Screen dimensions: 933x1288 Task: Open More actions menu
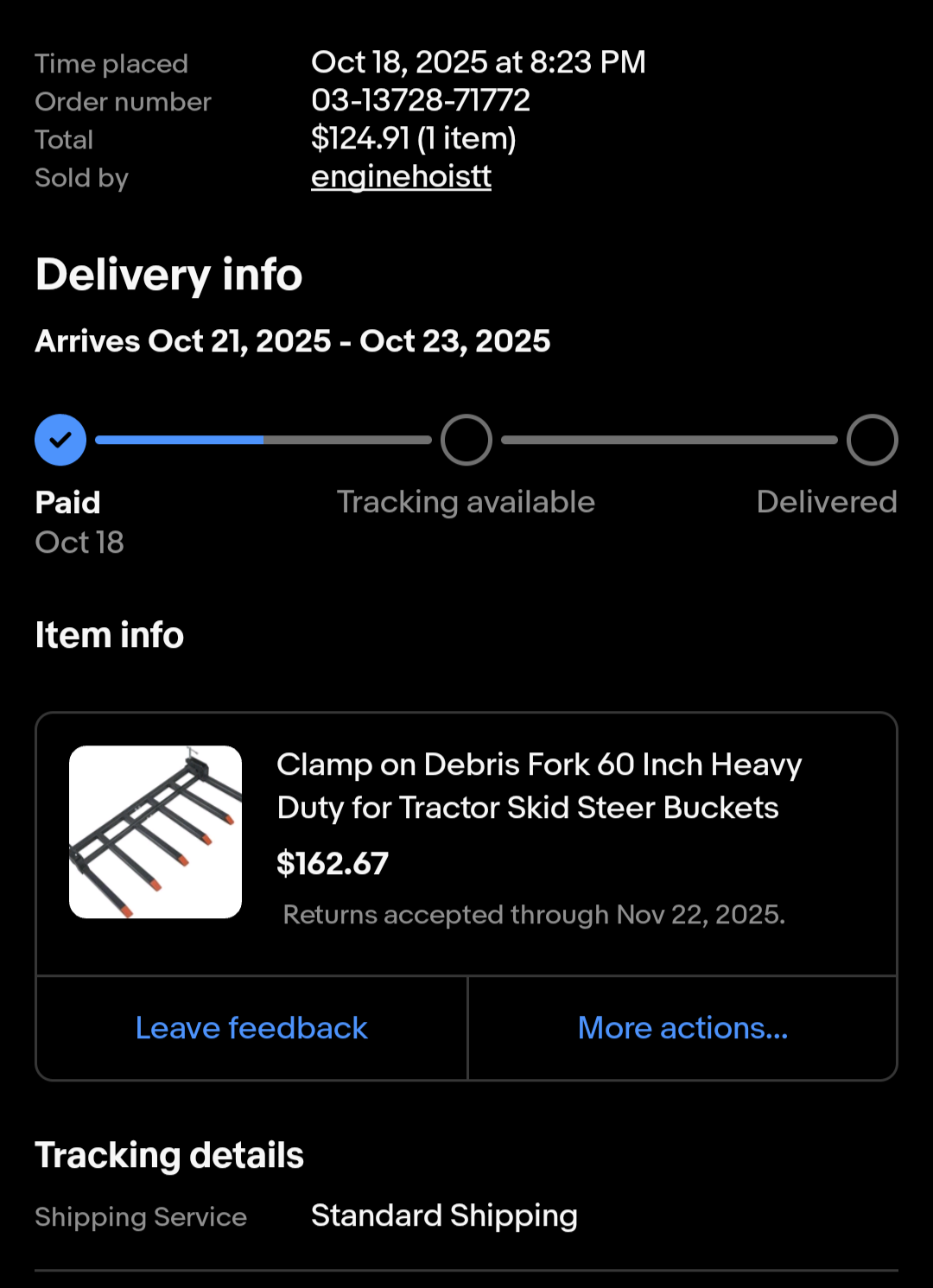(x=682, y=1028)
